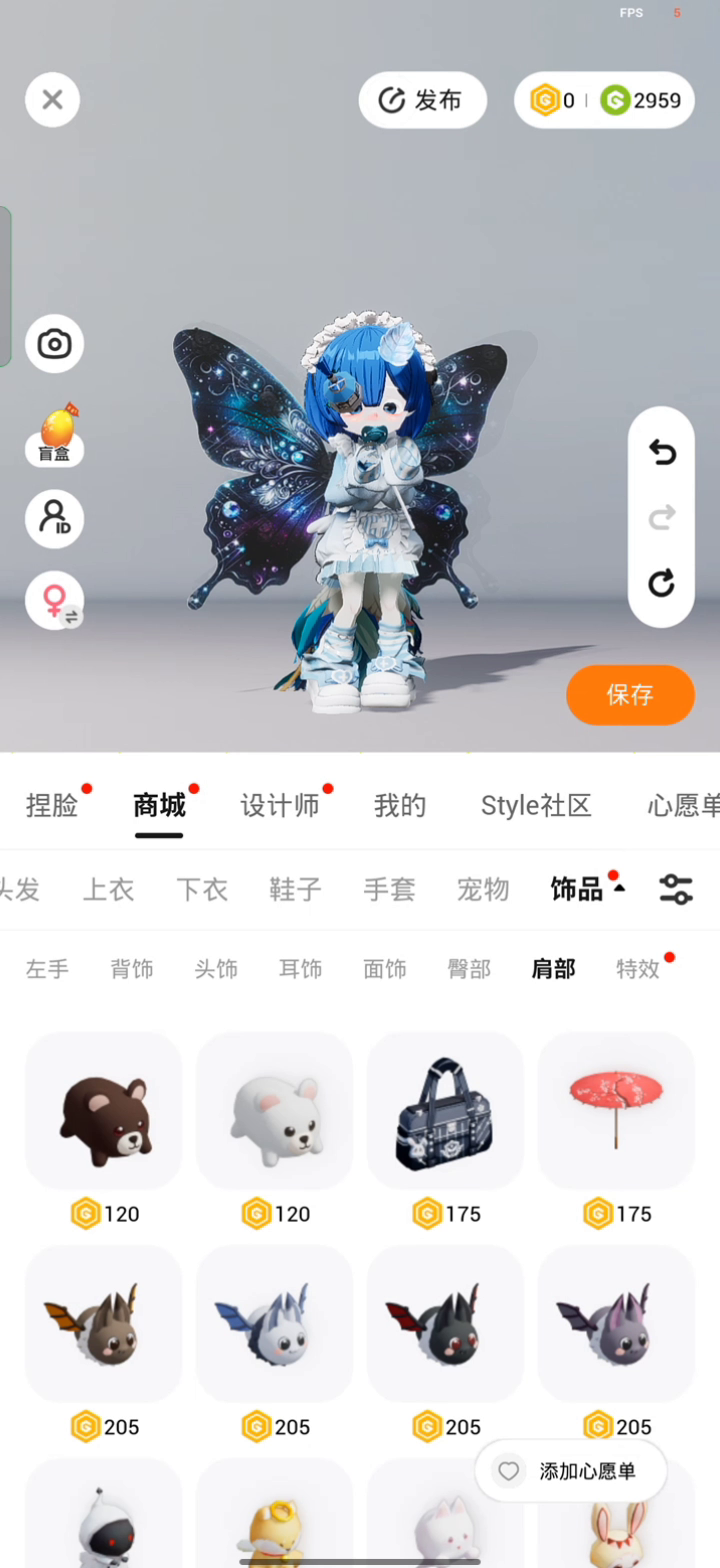Tap 添加心愿单 to add to wishlist
The width and height of the screenshot is (720, 1568).
(571, 1471)
